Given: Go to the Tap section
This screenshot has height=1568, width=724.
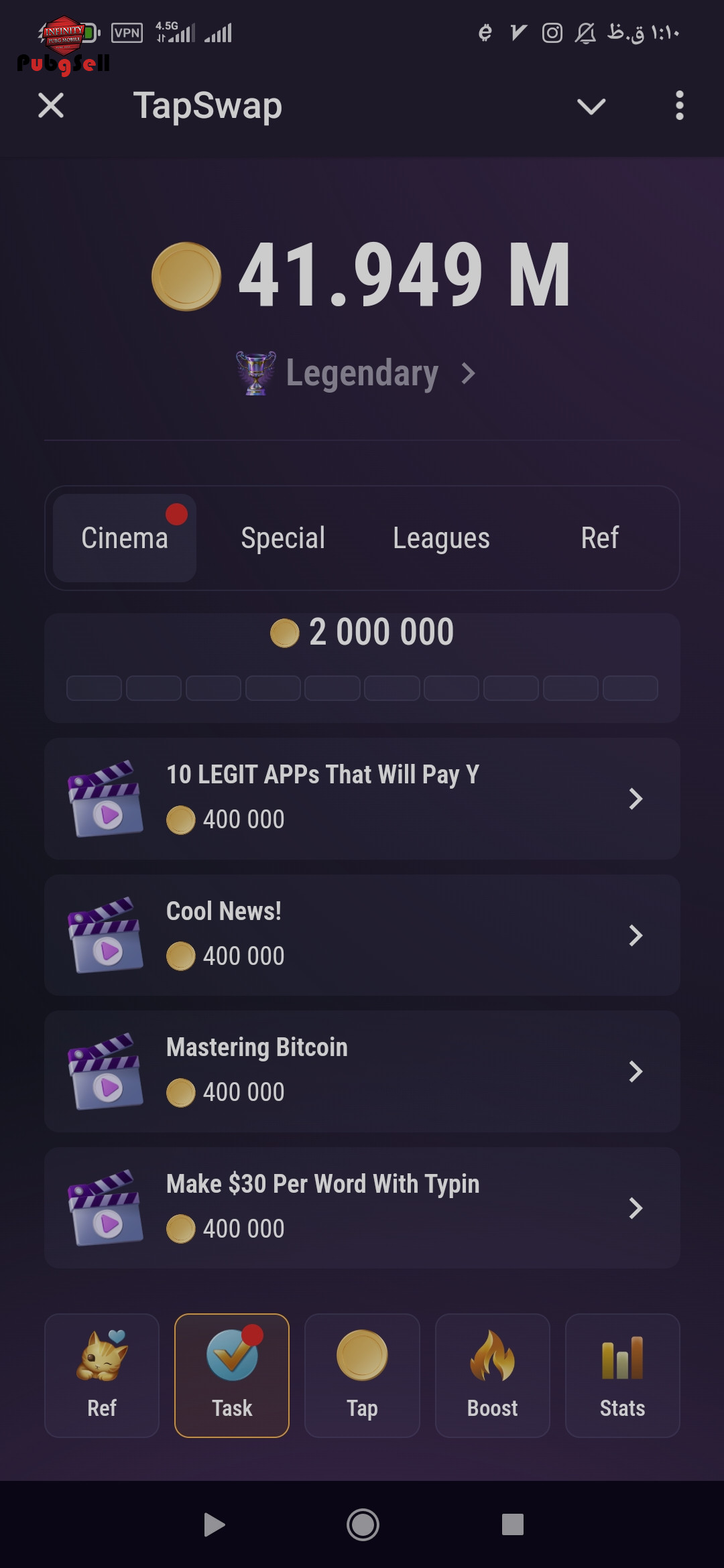Looking at the screenshot, I should click(x=362, y=1376).
